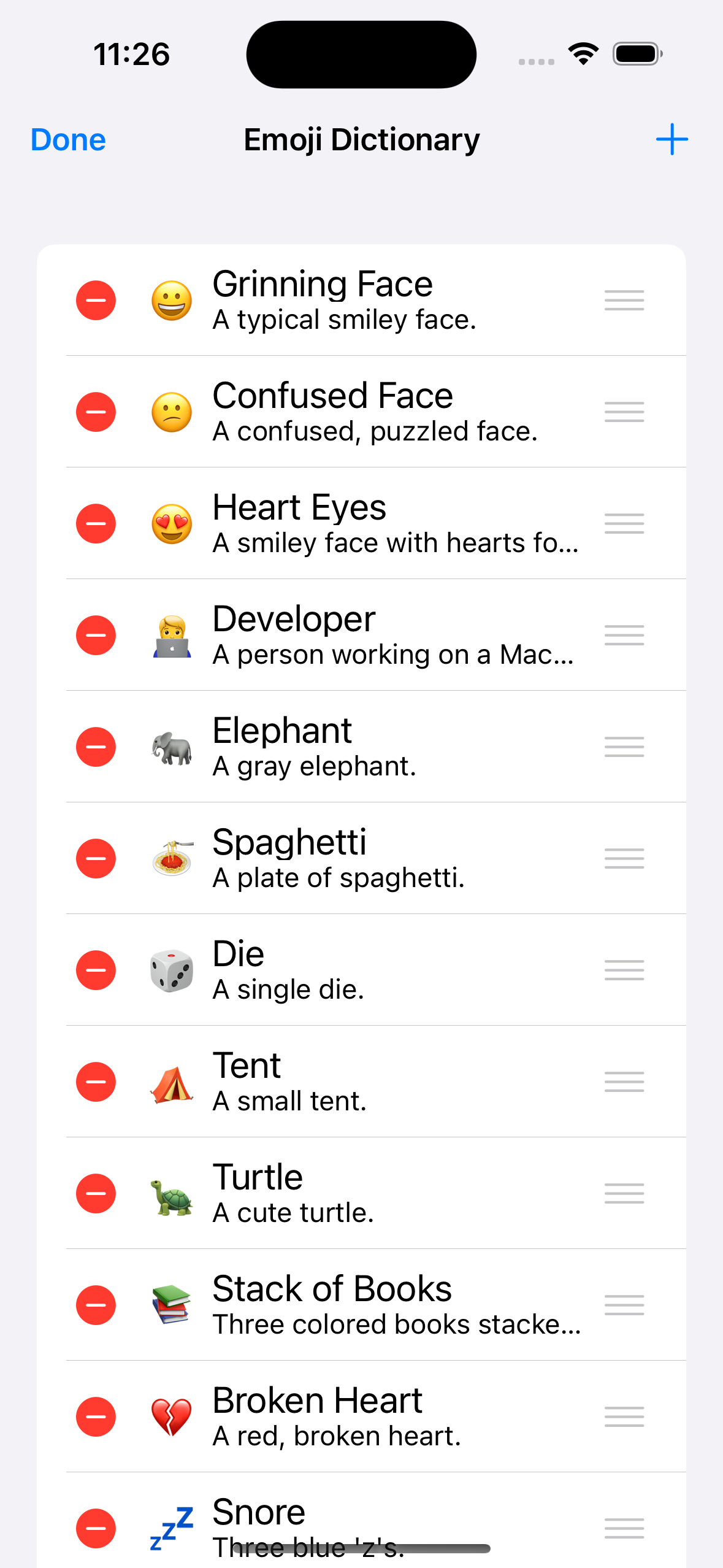The width and height of the screenshot is (723, 1568).
Task: Grab the Turtle row reorder handle
Action: (x=624, y=1193)
